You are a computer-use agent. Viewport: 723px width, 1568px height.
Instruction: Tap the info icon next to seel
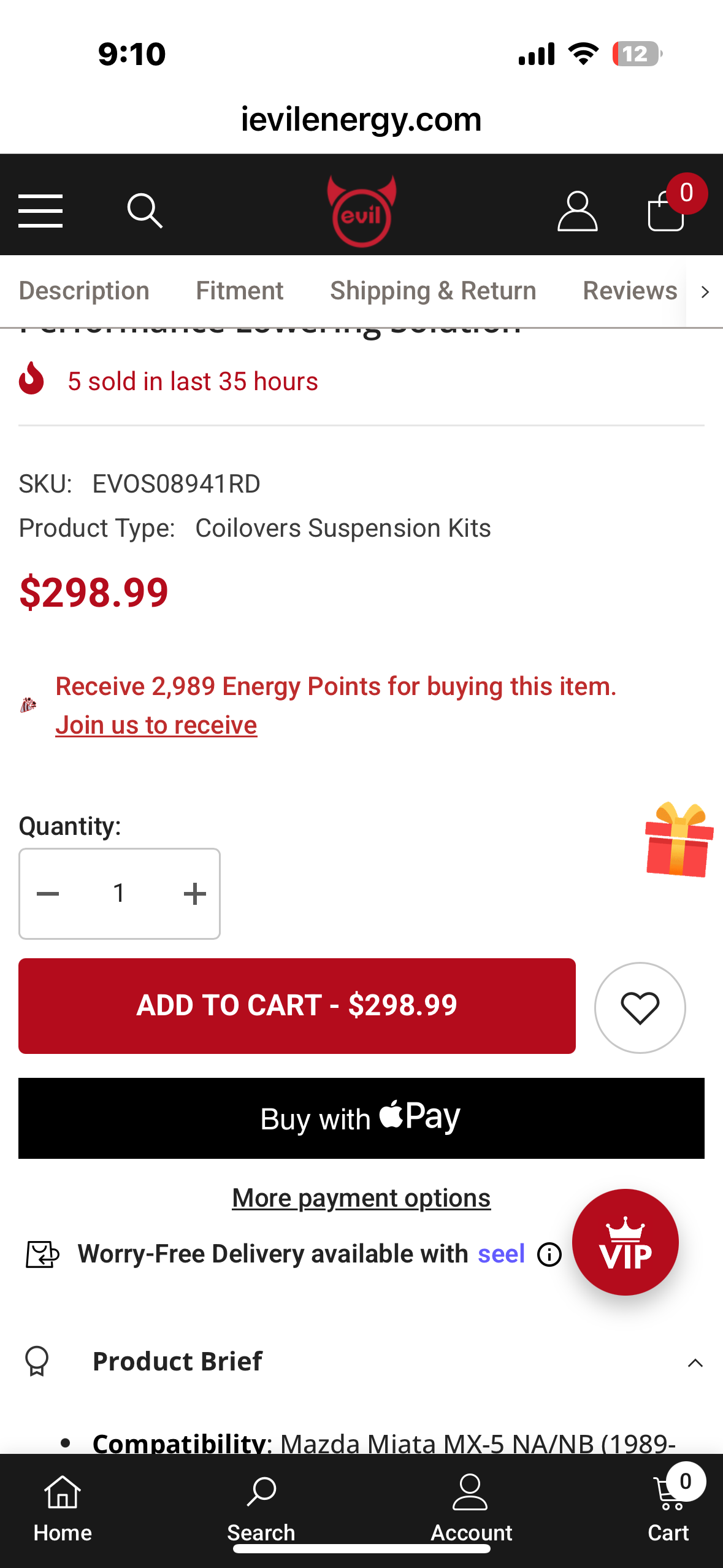(549, 1255)
